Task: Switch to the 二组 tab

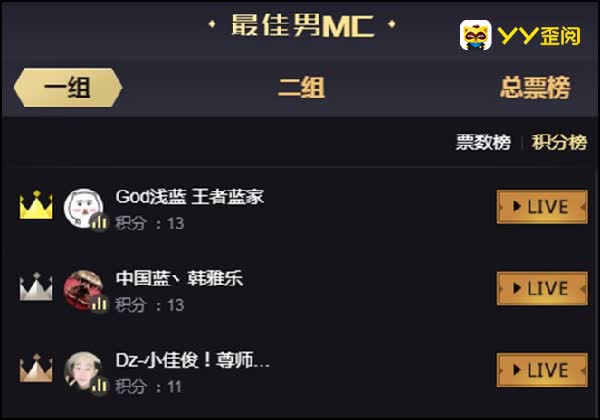Action: click(x=301, y=88)
